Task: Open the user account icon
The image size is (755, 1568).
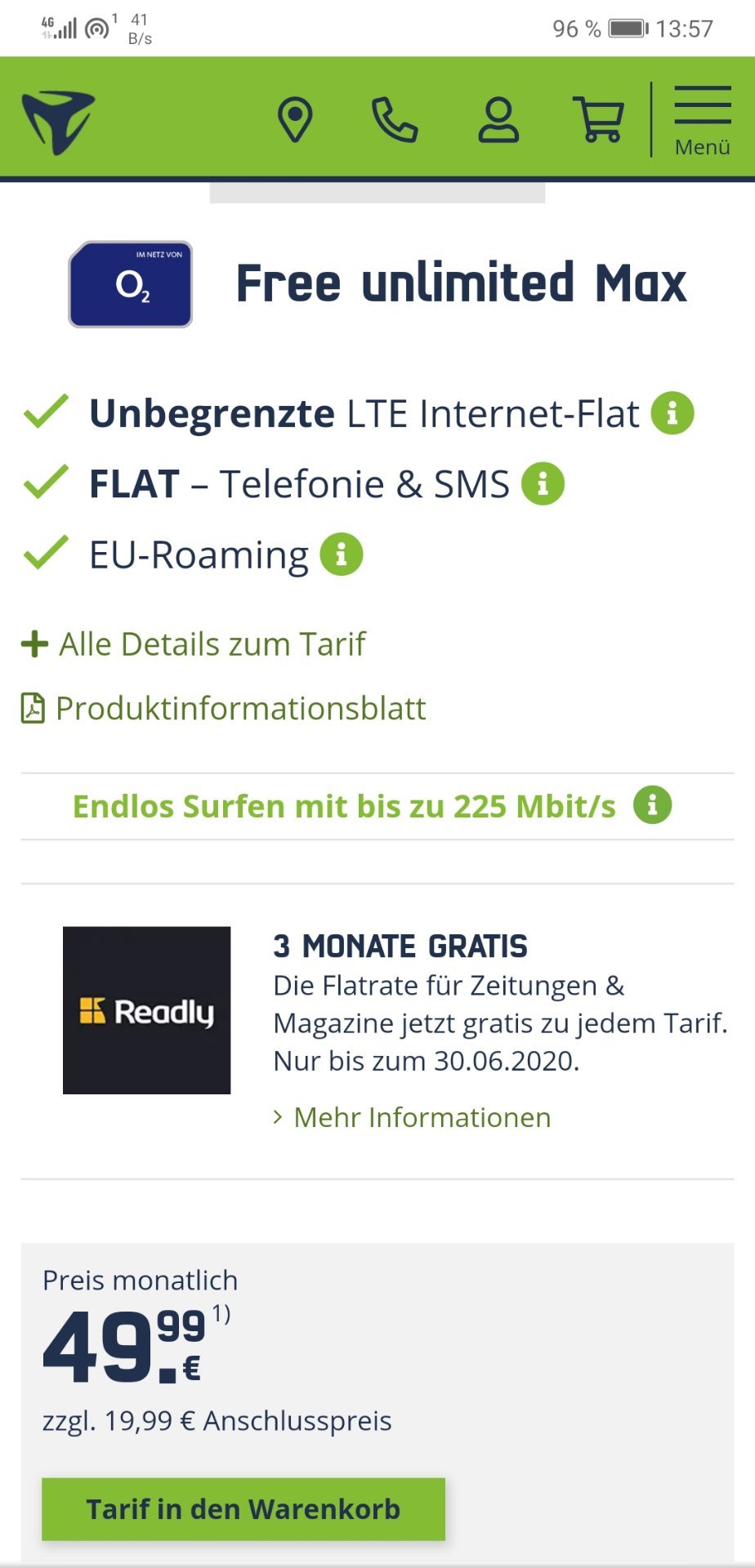Action: pyautogui.click(x=498, y=120)
